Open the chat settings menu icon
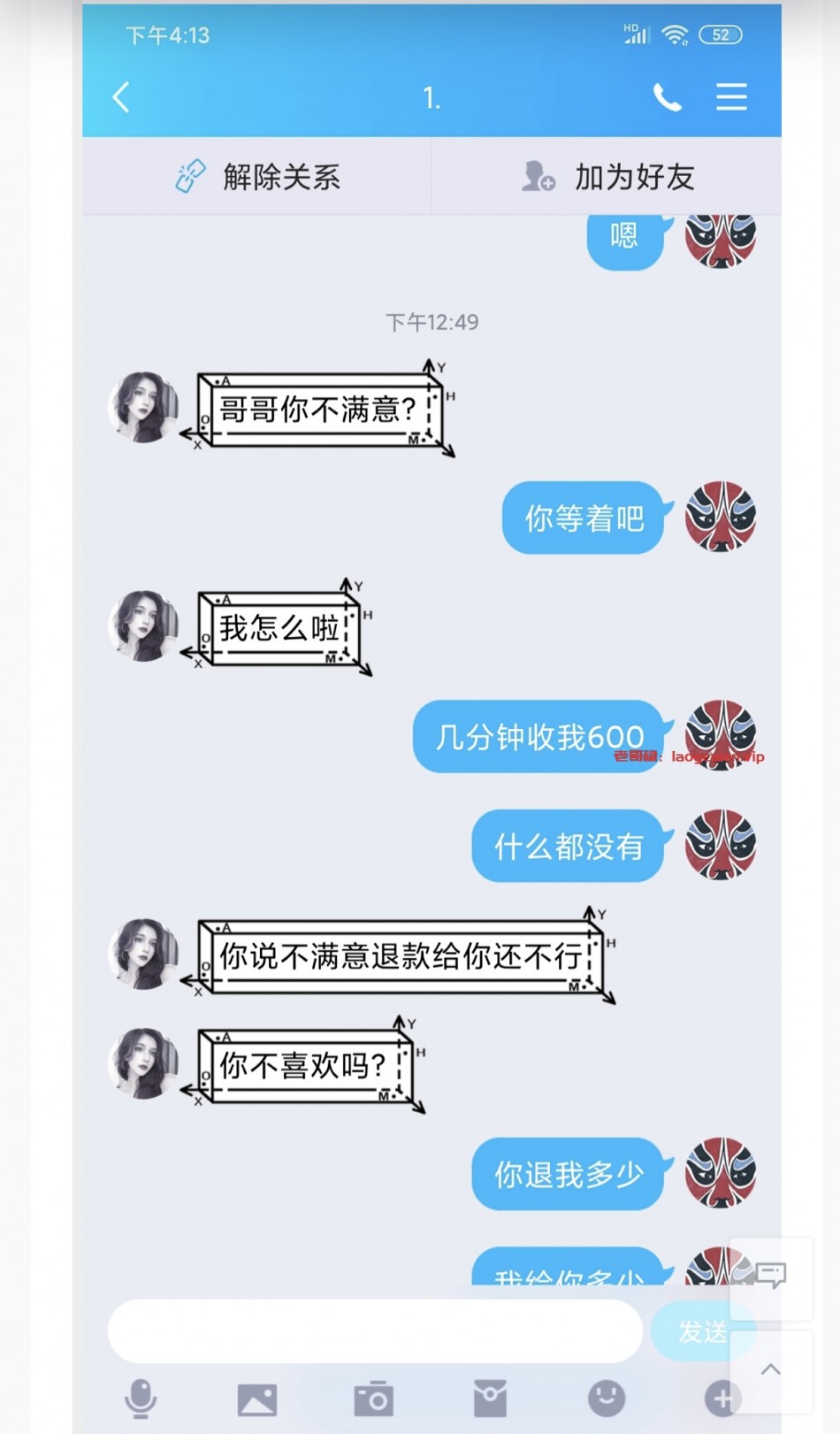The width and height of the screenshot is (840, 1434). (731, 97)
